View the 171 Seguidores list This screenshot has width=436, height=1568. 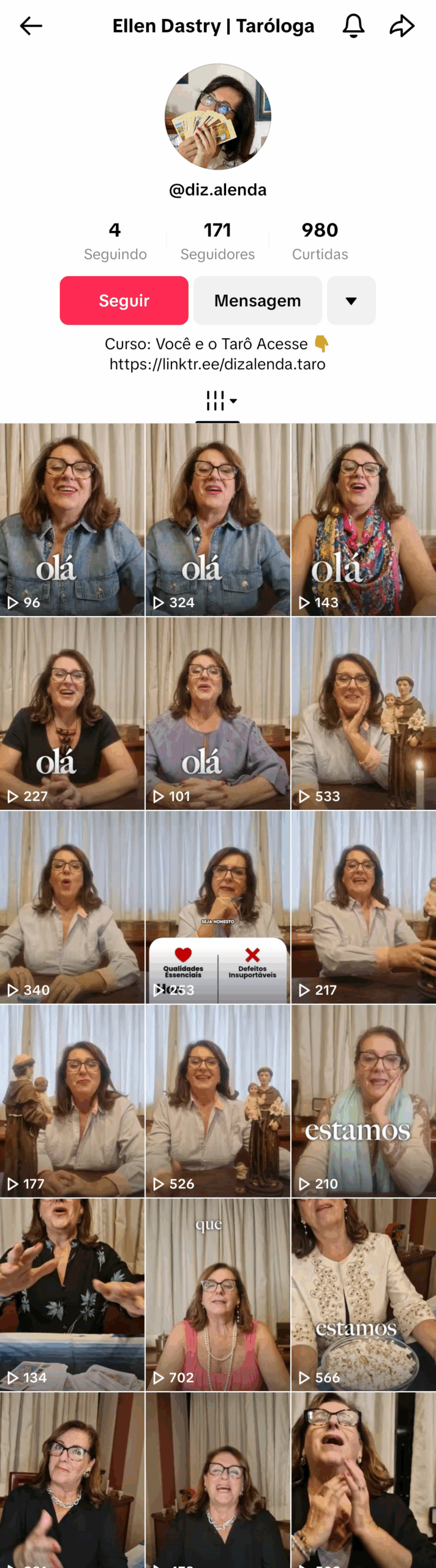217,241
